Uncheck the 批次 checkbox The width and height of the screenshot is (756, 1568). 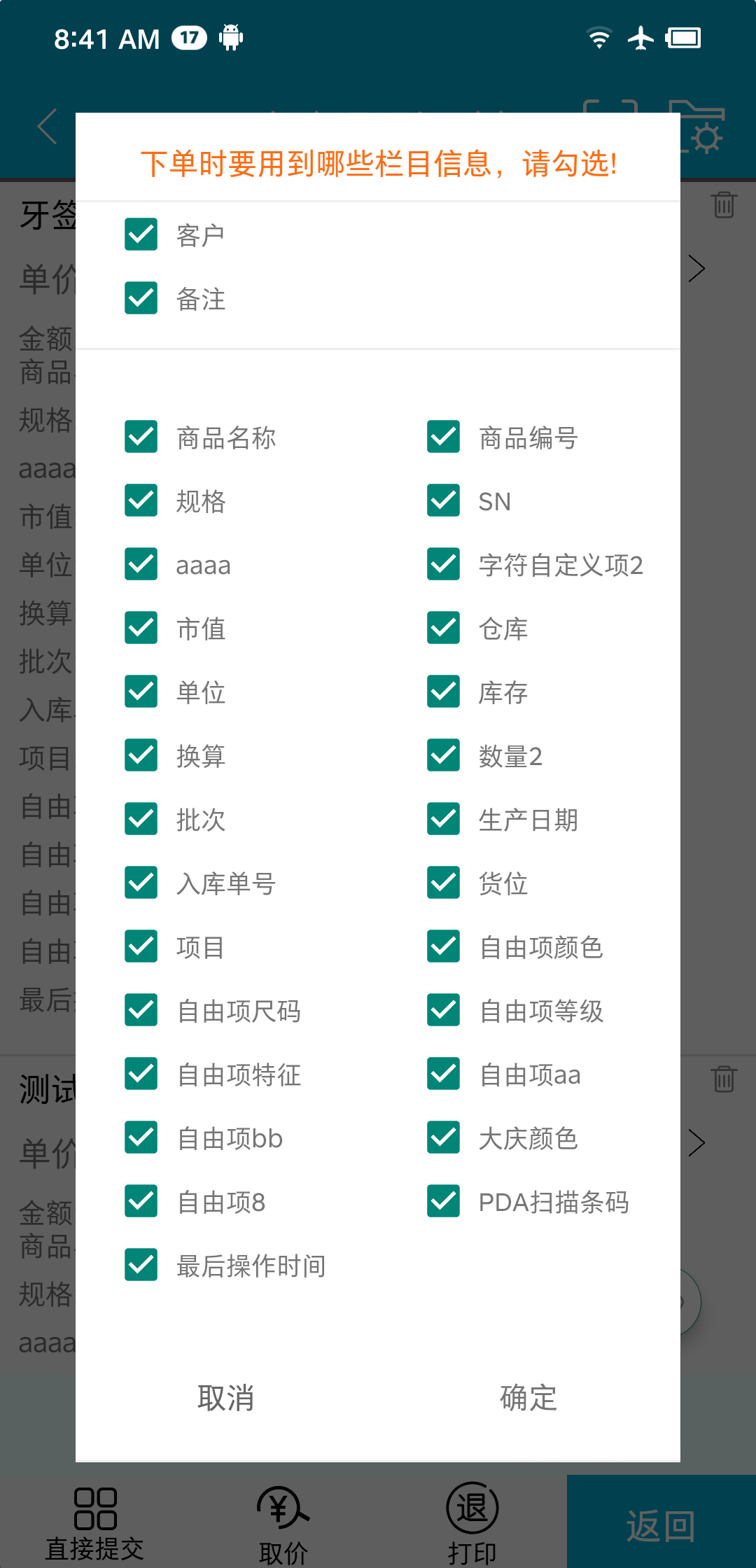click(x=141, y=820)
